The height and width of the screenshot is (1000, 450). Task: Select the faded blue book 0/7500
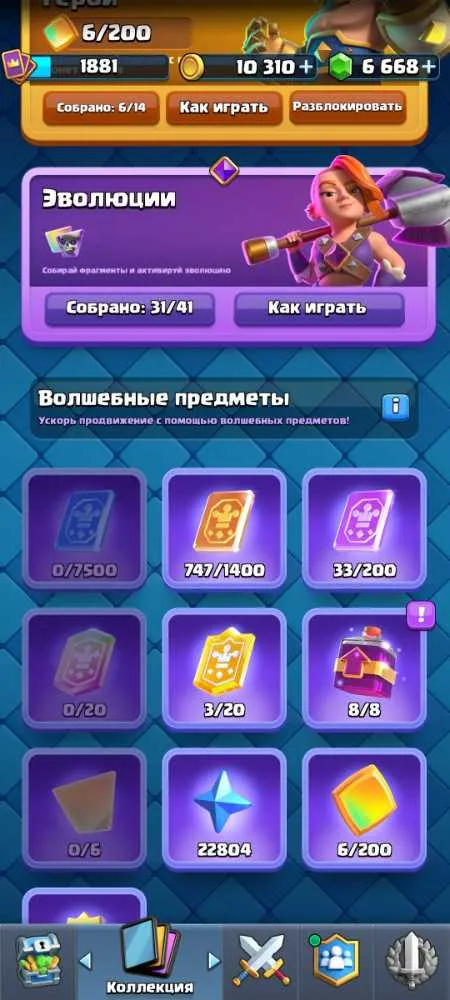[x=84, y=529]
